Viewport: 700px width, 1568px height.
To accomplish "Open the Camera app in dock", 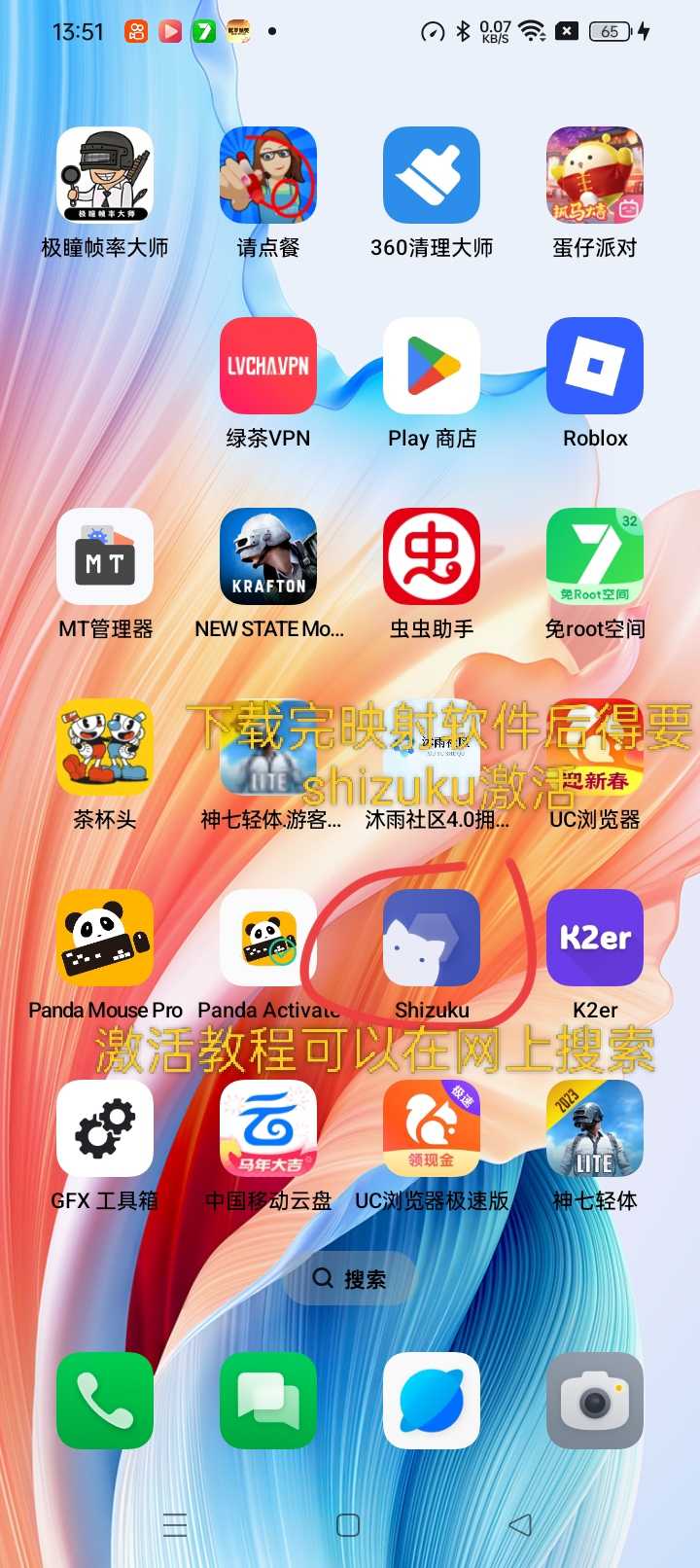I will pyautogui.click(x=594, y=1401).
